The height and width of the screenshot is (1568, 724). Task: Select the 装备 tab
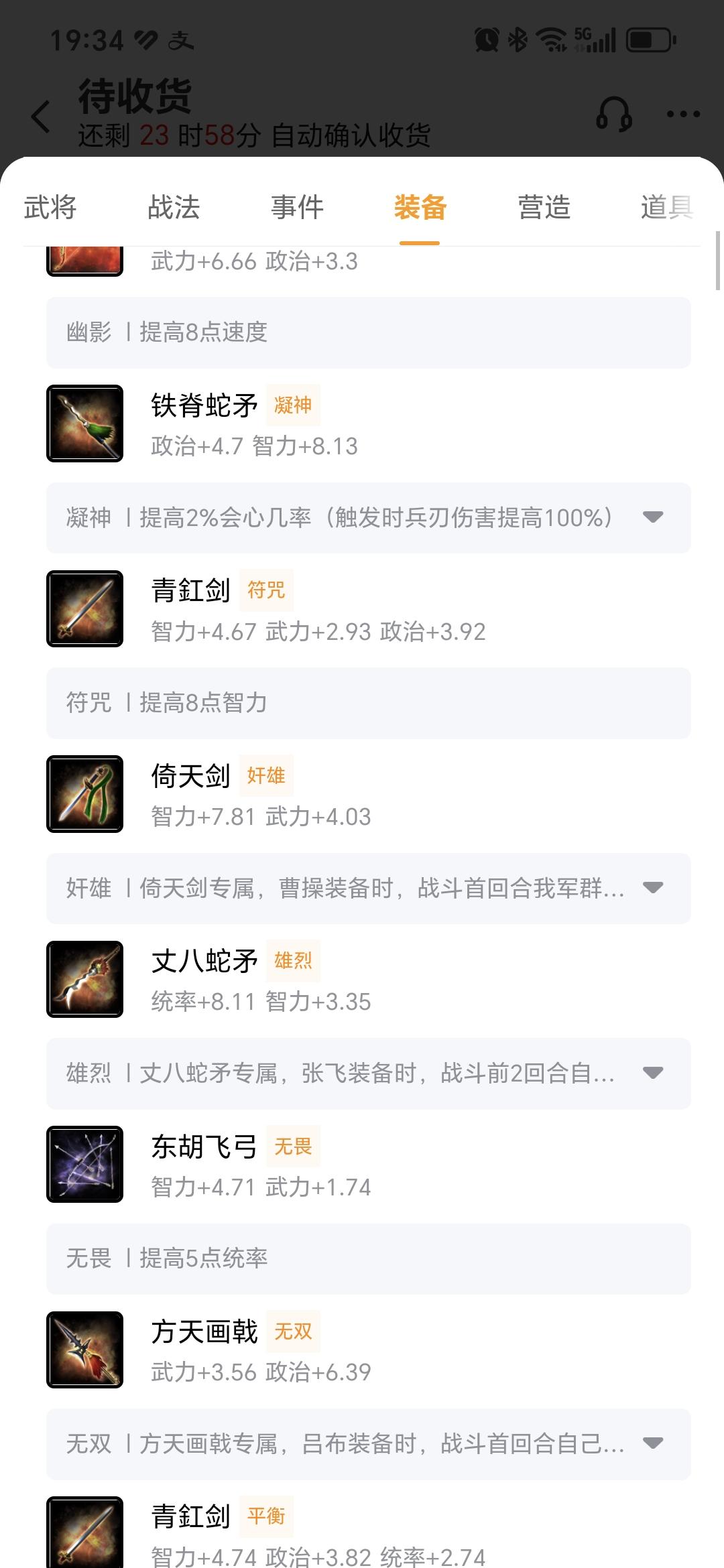(x=420, y=207)
